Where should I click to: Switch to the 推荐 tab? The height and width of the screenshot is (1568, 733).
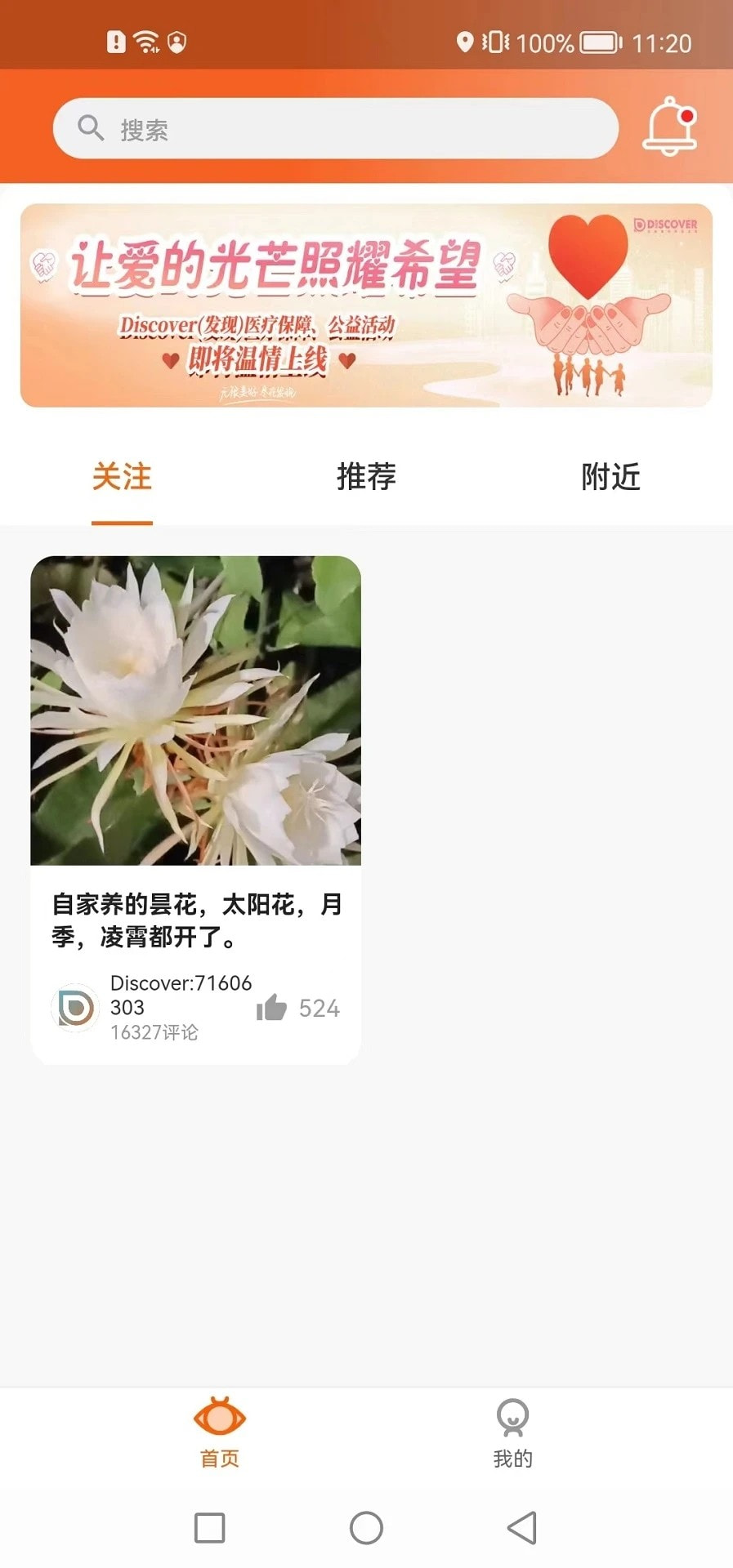365,478
